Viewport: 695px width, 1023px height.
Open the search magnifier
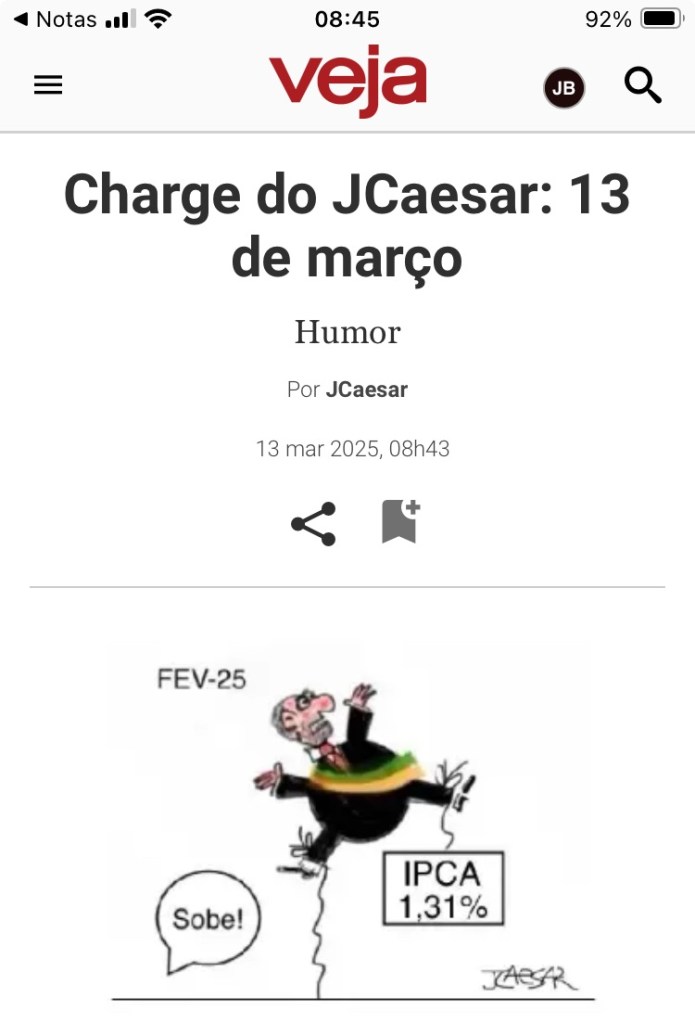pyautogui.click(x=643, y=86)
